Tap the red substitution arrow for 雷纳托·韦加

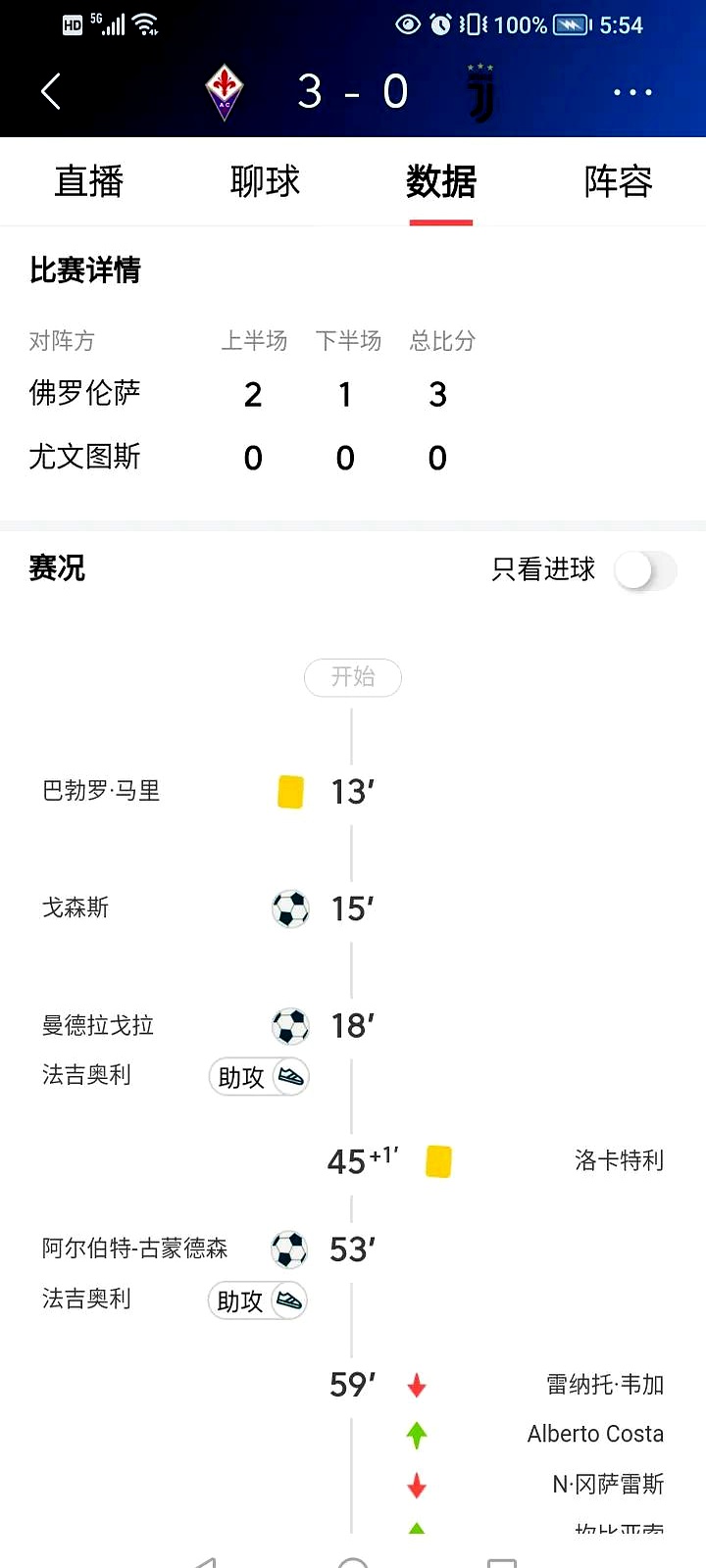pyautogui.click(x=416, y=1385)
